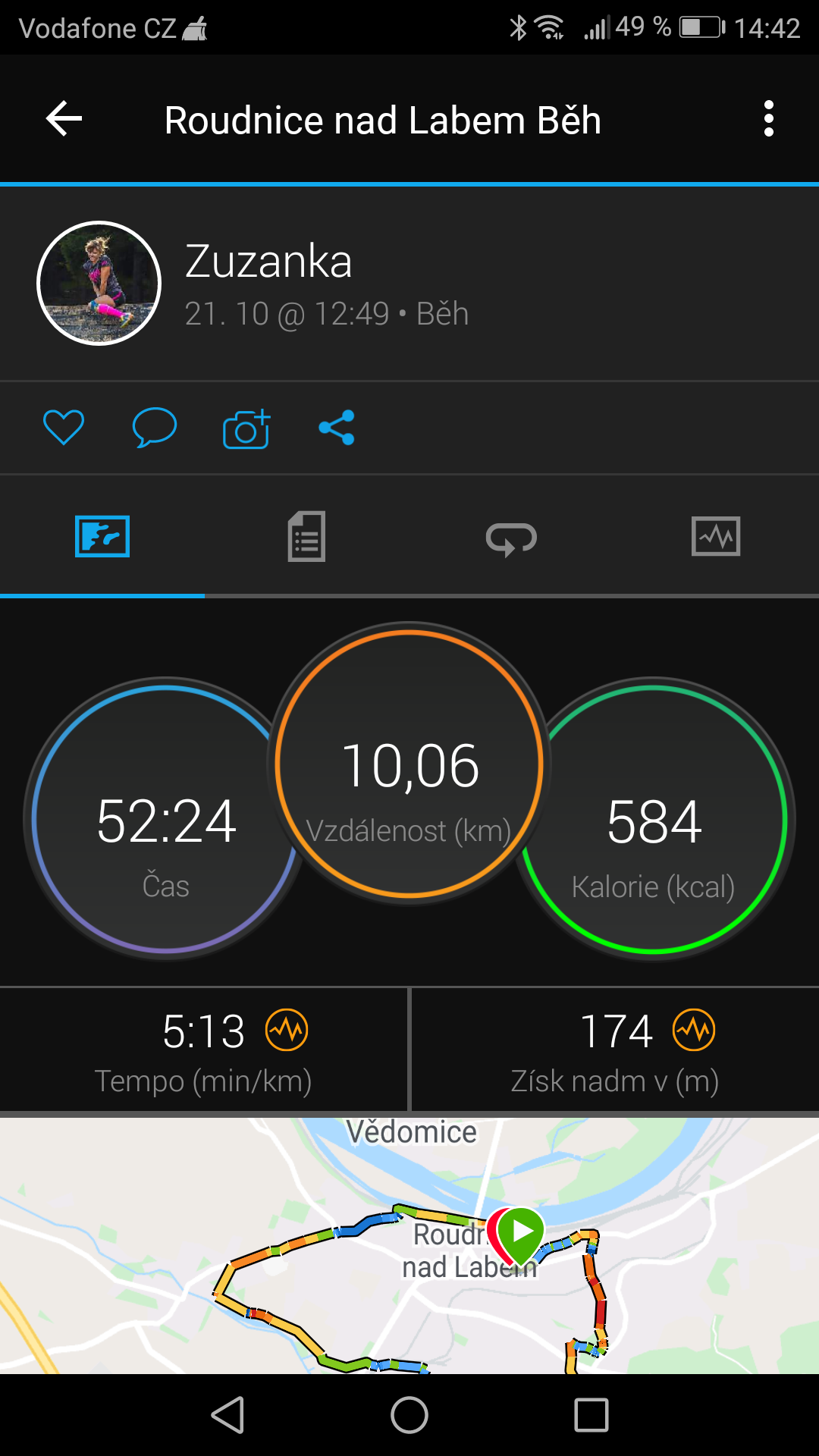Open the system recent apps view

(591, 1415)
